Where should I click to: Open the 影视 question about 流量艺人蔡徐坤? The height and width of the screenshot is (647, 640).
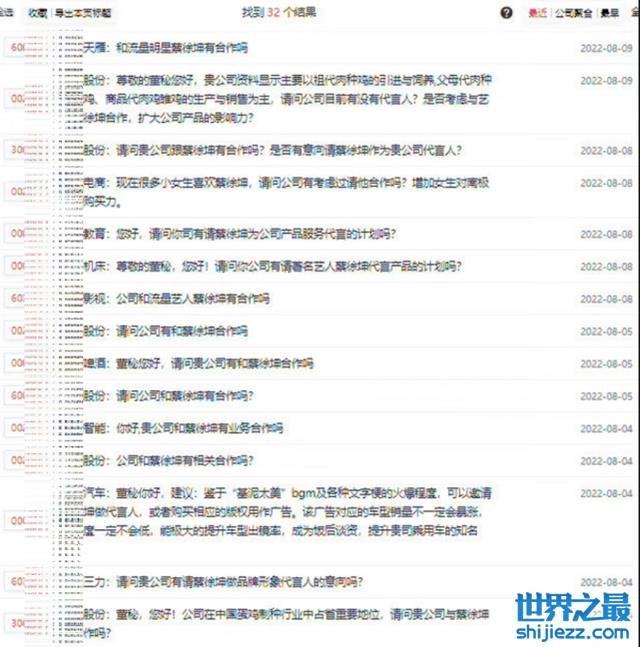(x=180, y=299)
